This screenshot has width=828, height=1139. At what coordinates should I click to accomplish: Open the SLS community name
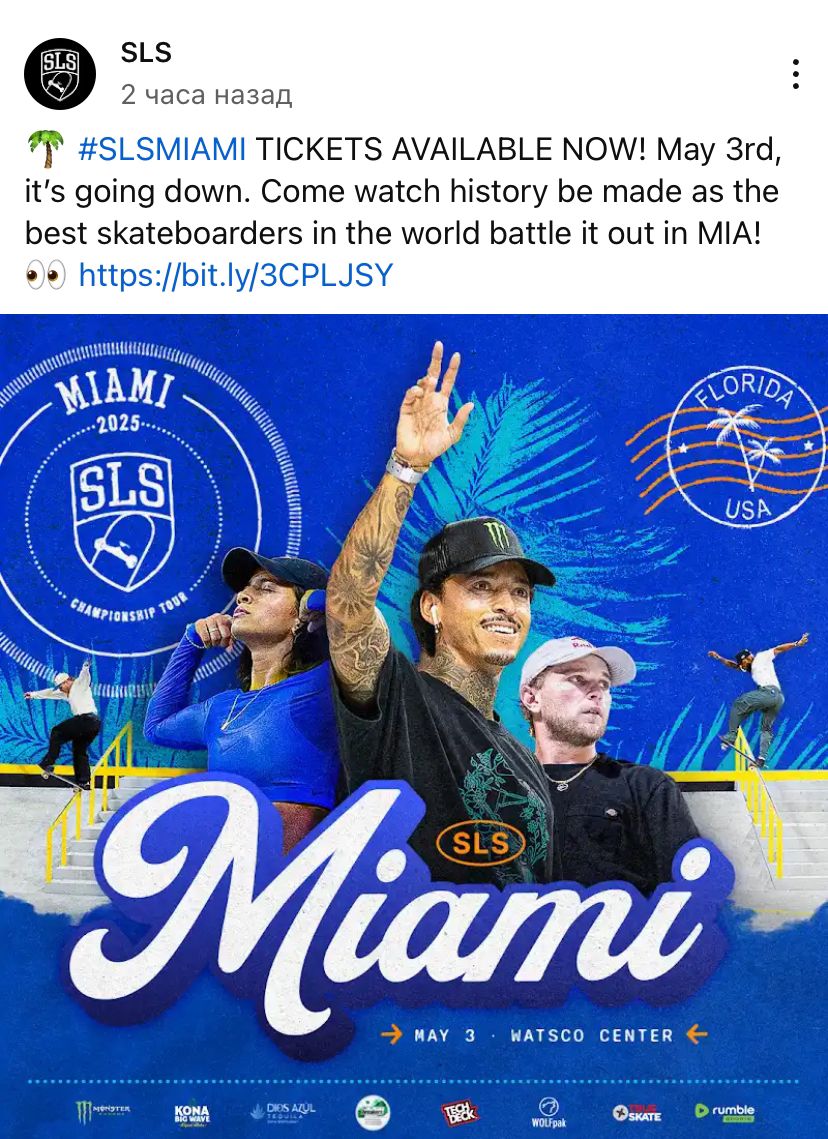point(146,52)
